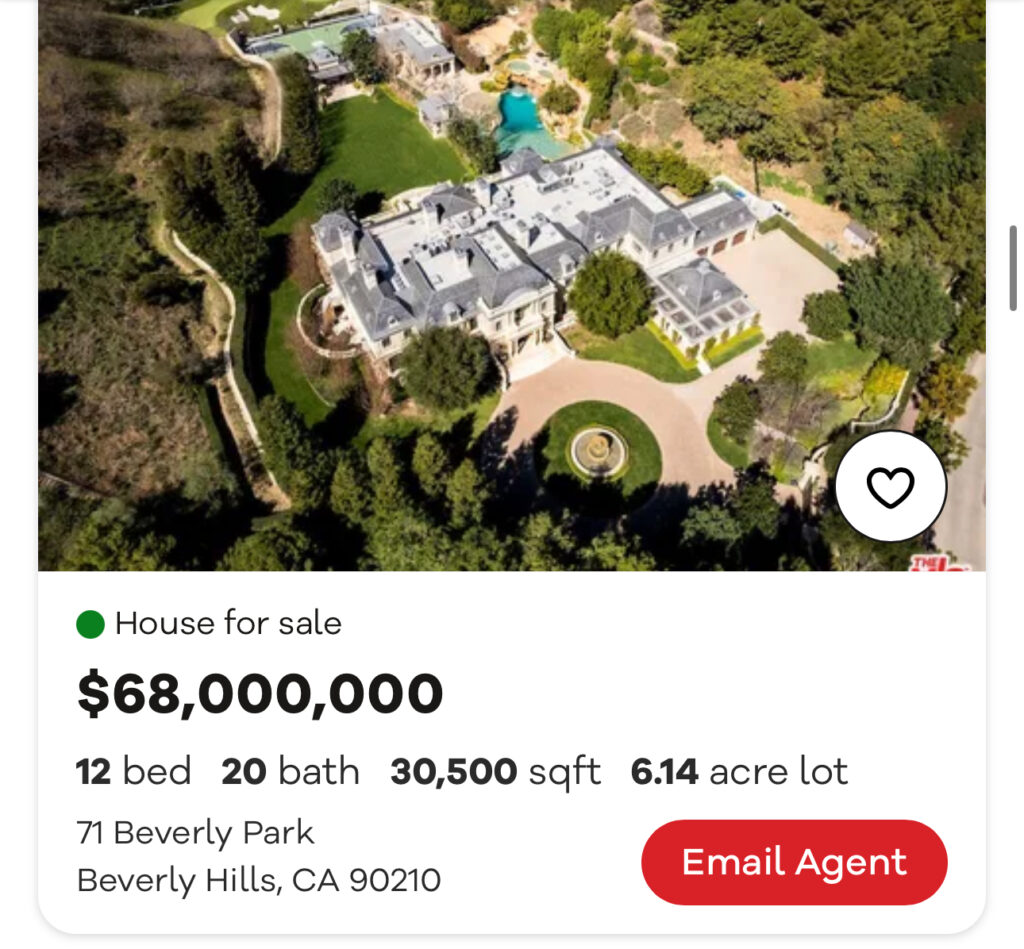Save the 71 Beverly Park listing with heart
Screen dimensions: 1024x949
point(890,487)
